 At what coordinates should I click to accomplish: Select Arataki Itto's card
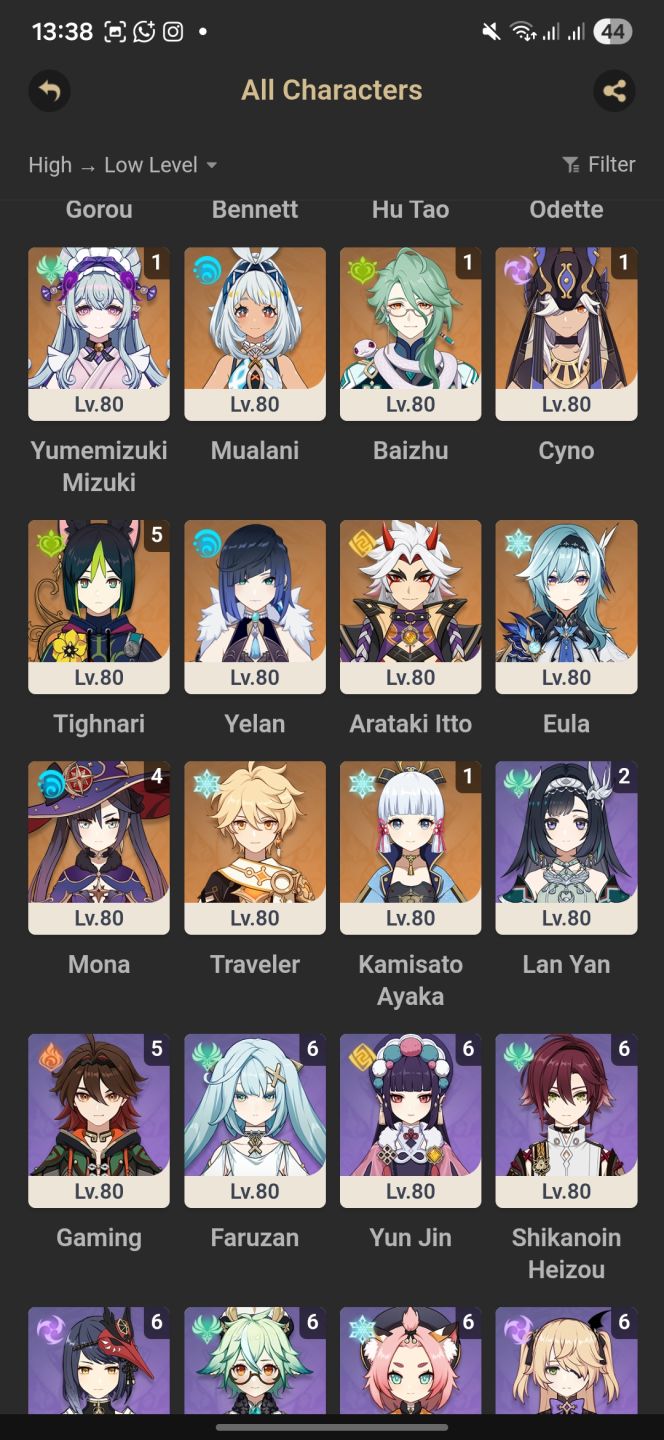click(410, 607)
